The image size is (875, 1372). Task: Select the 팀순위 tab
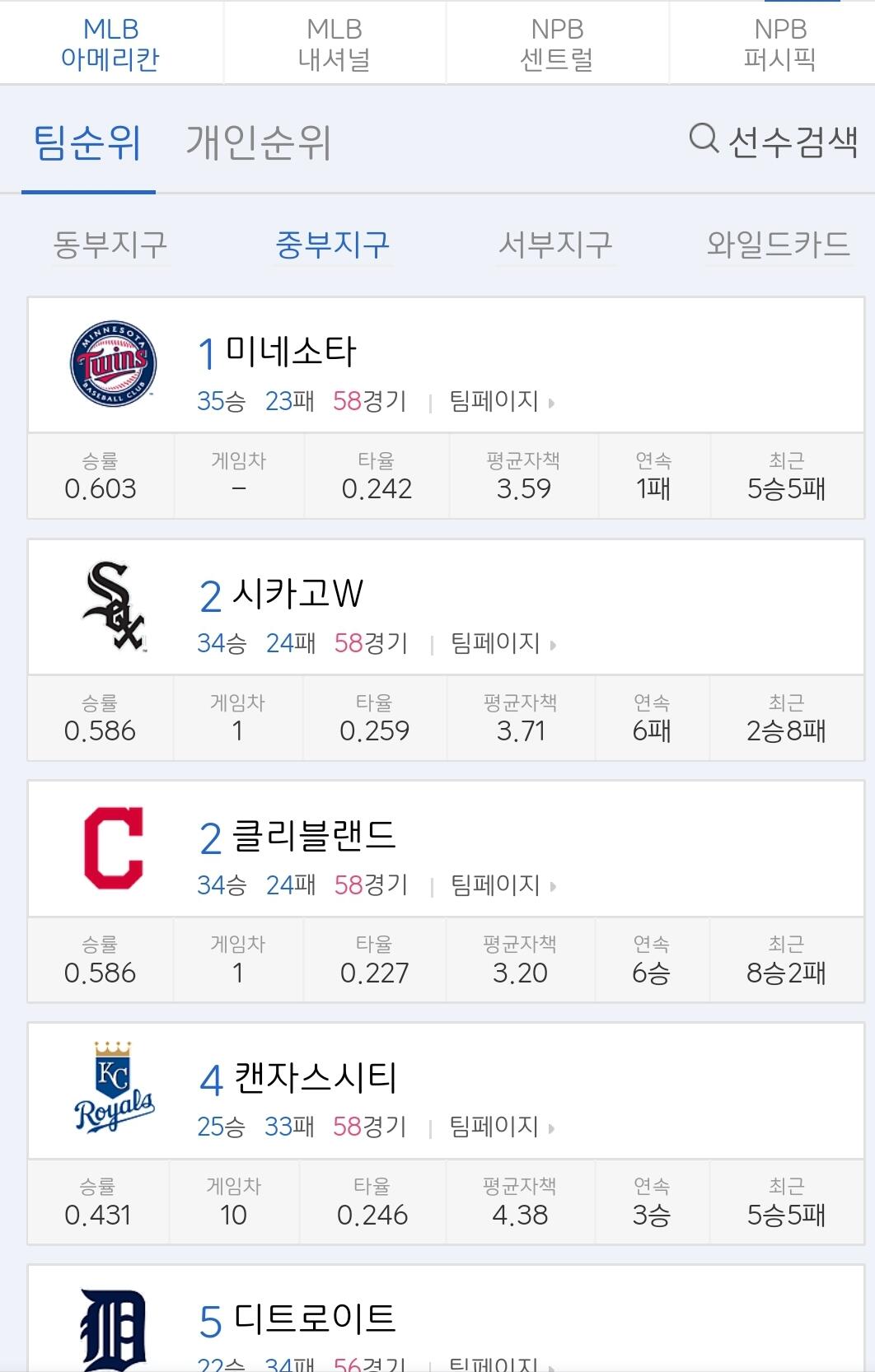coord(88,142)
